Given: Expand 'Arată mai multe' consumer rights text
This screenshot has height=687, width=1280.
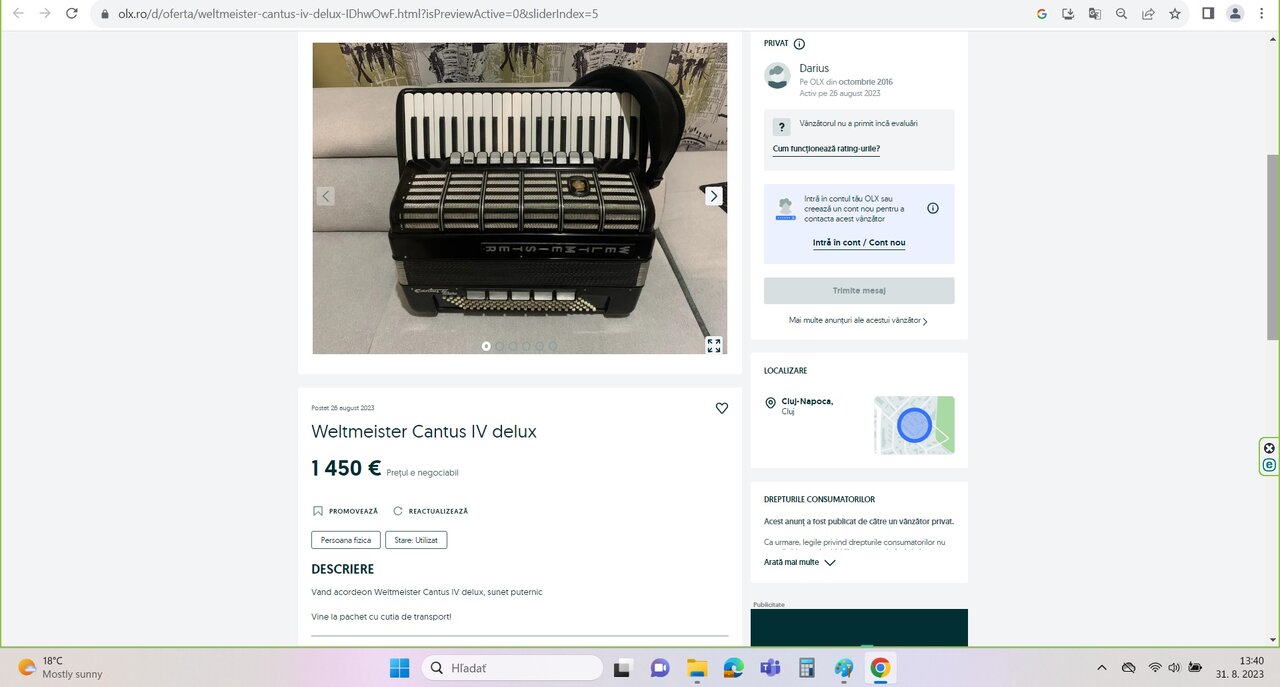Looking at the screenshot, I should click(x=799, y=563).
